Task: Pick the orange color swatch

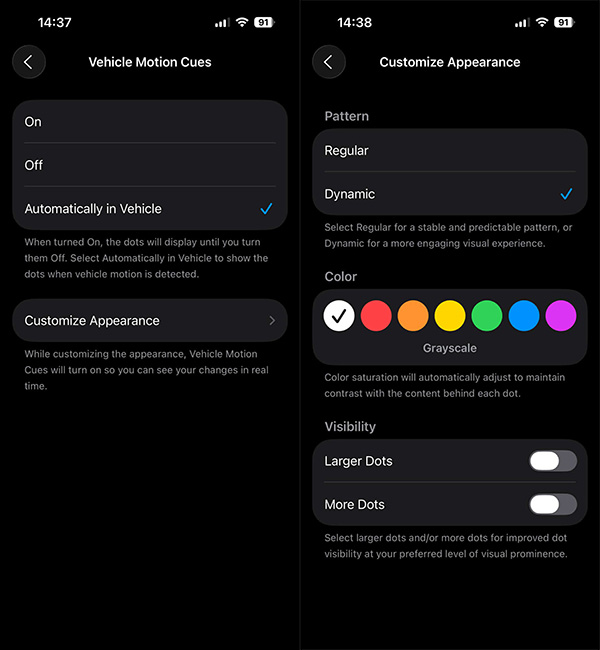Action: (x=413, y=316)
